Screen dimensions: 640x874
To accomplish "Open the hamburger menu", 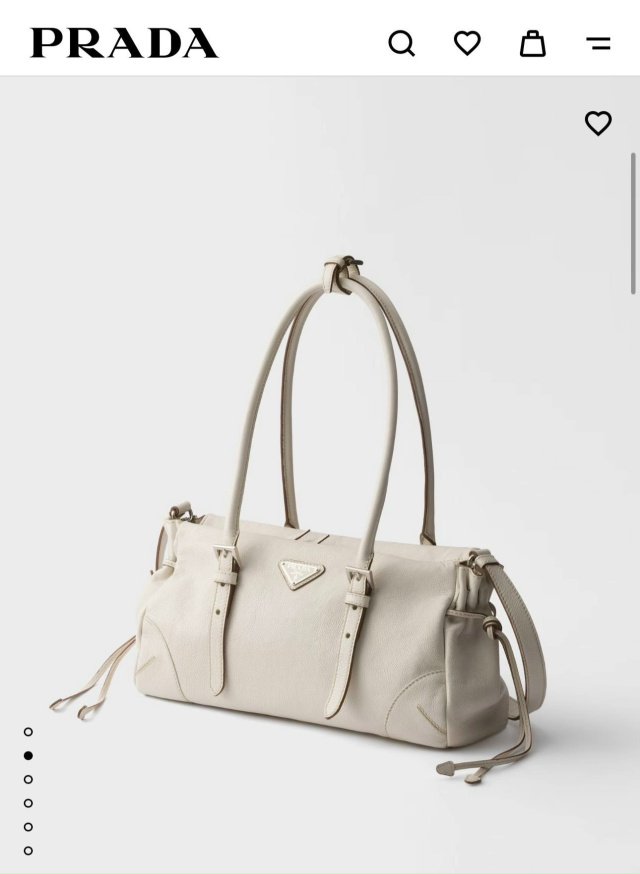I will tap(598, 43).
